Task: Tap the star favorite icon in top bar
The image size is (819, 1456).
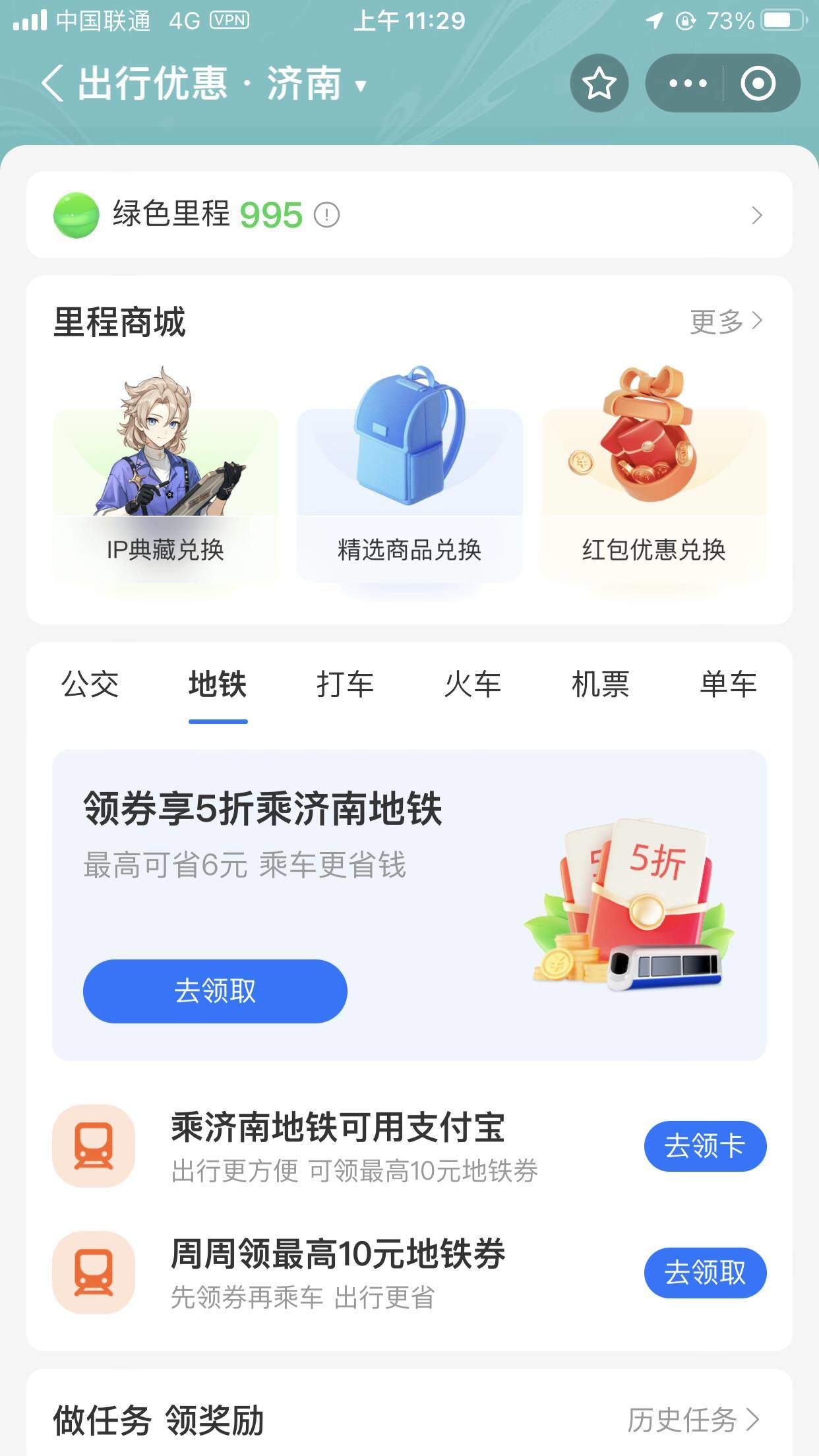Action: 599,84
